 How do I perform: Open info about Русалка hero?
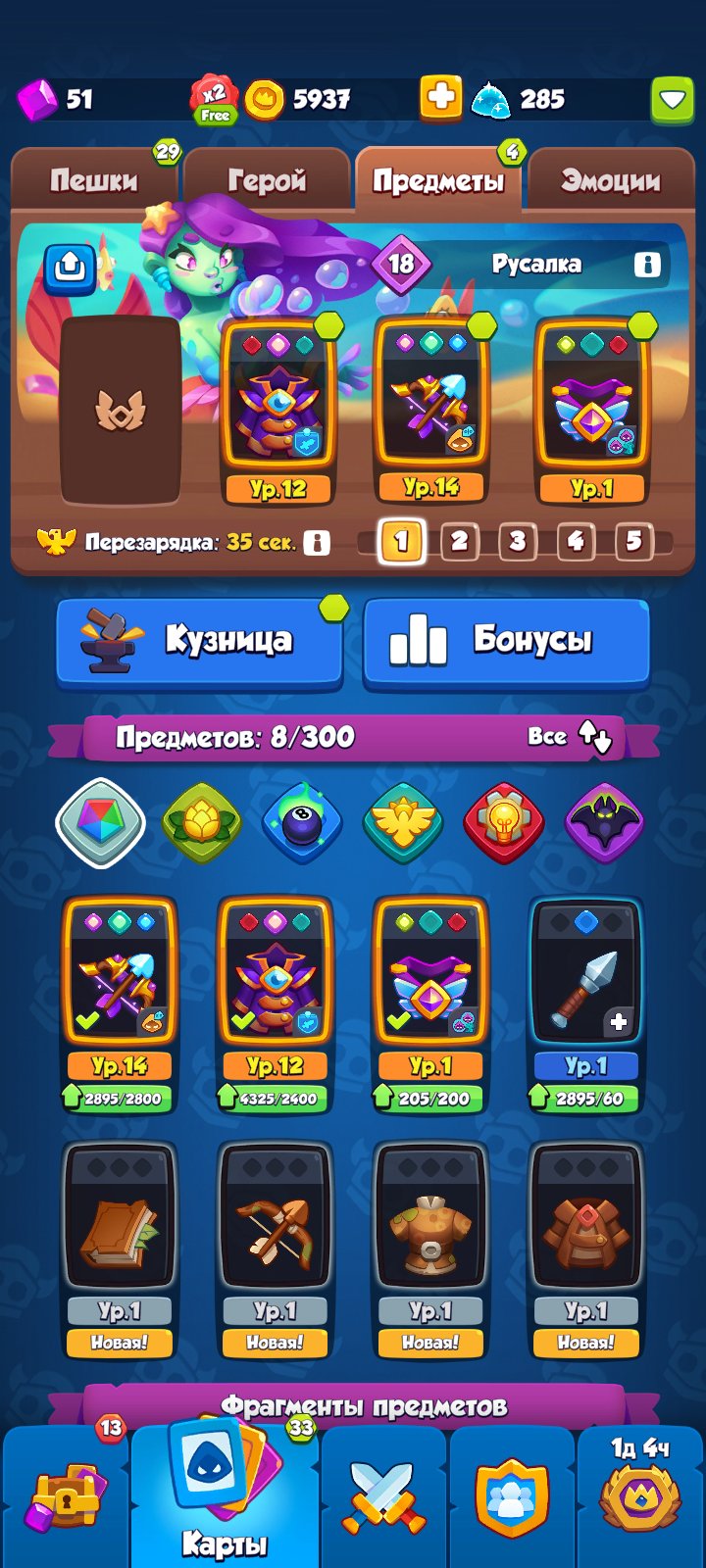click(x=647, y=264)
